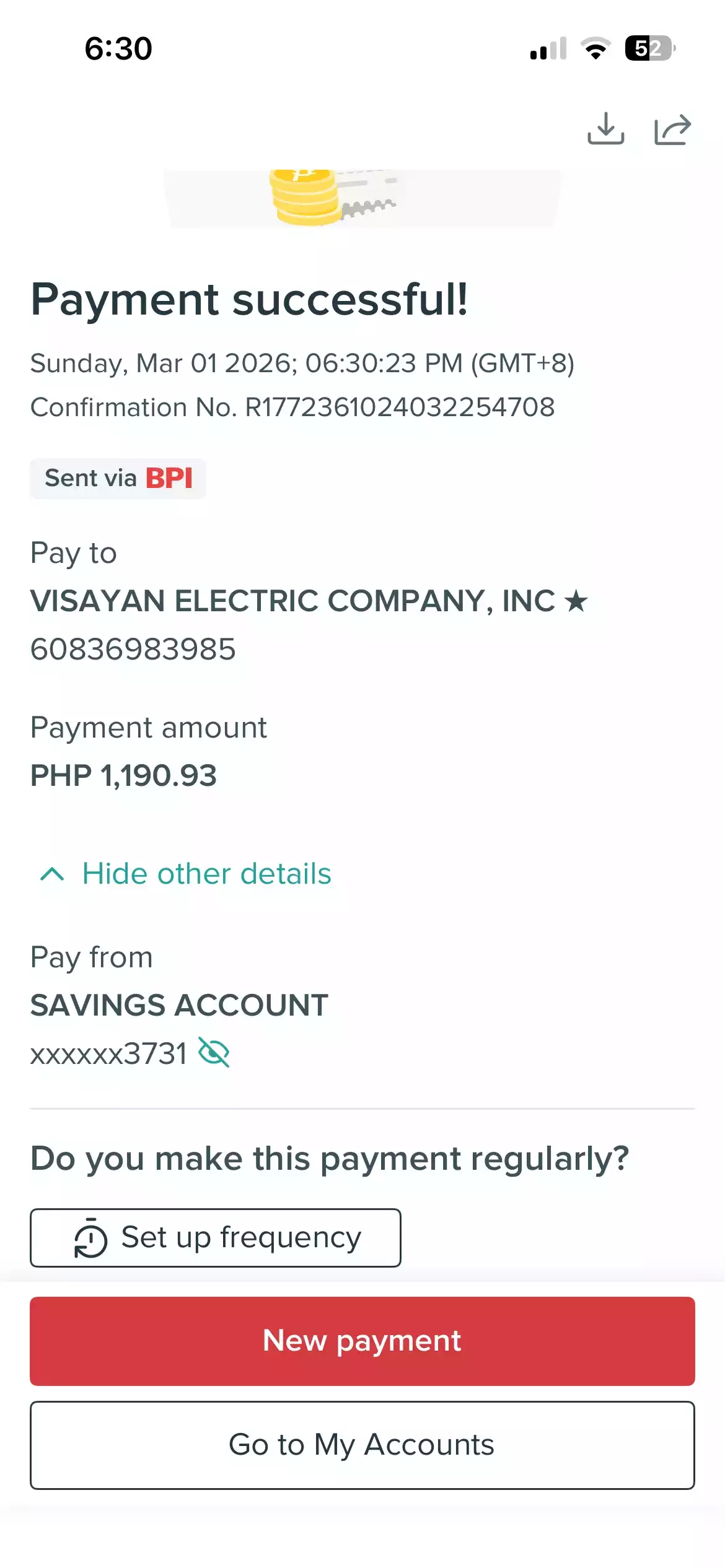725x1568 pixels.
Task: Download the payment receipt
Action: tap(605, 129)
